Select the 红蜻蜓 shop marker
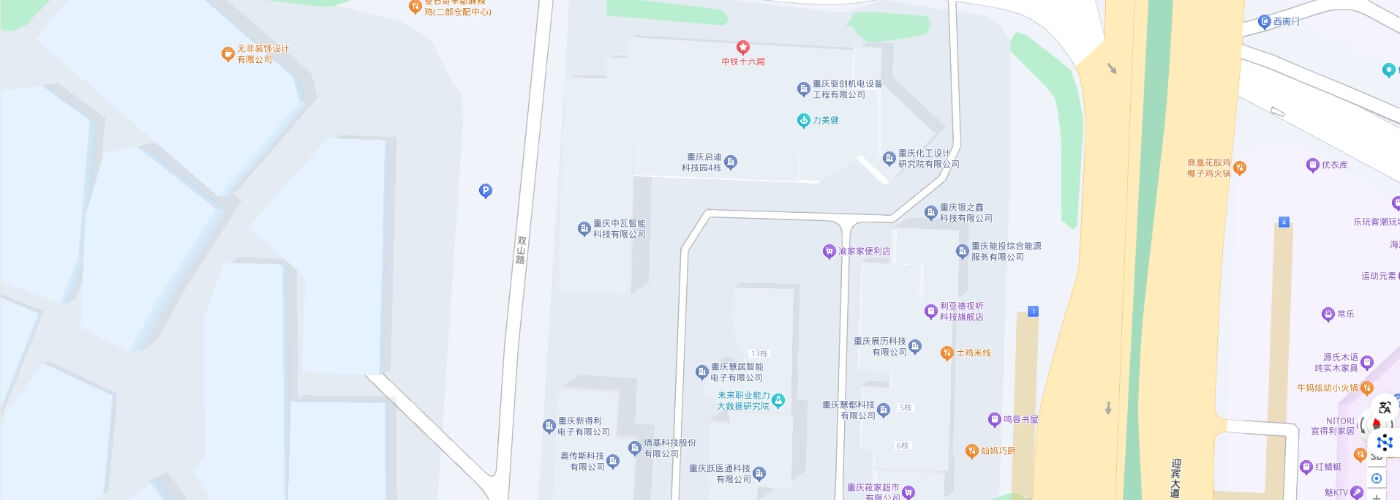The height and width of the screenshot is (500, 1400). [1306, 467]
